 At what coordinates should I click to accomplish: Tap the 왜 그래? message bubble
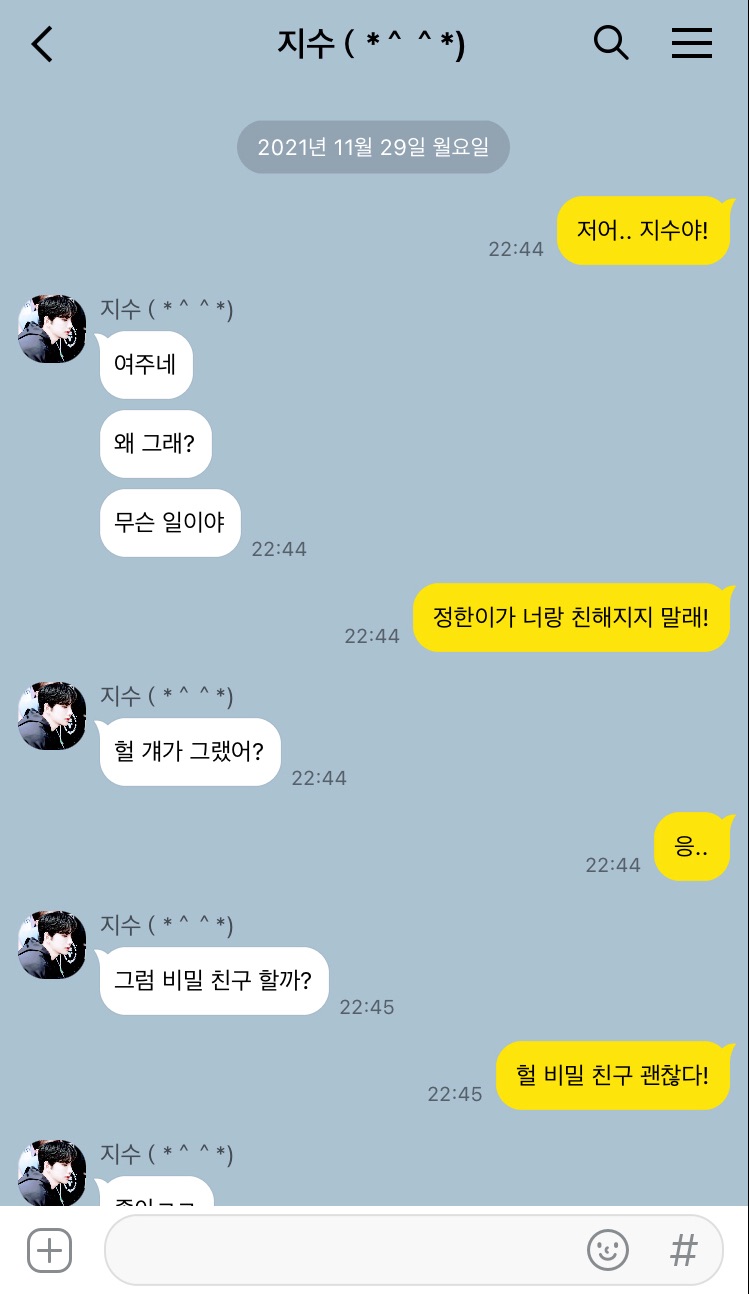(x=155, y=443)
